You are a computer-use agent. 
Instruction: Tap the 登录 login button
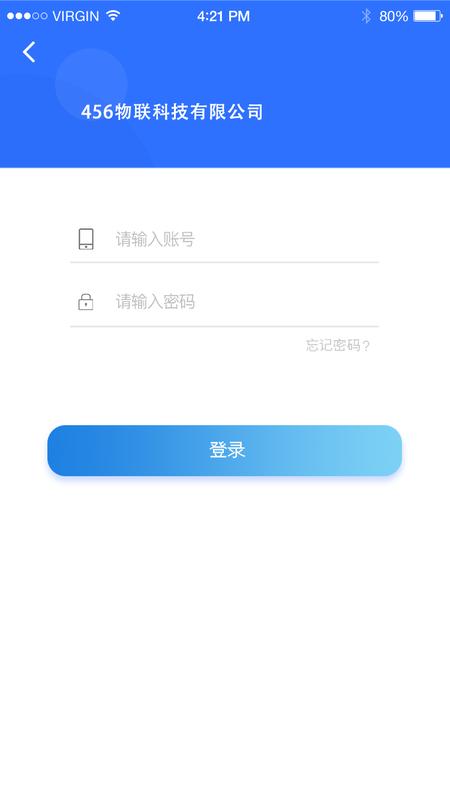(x=224, y=451)
